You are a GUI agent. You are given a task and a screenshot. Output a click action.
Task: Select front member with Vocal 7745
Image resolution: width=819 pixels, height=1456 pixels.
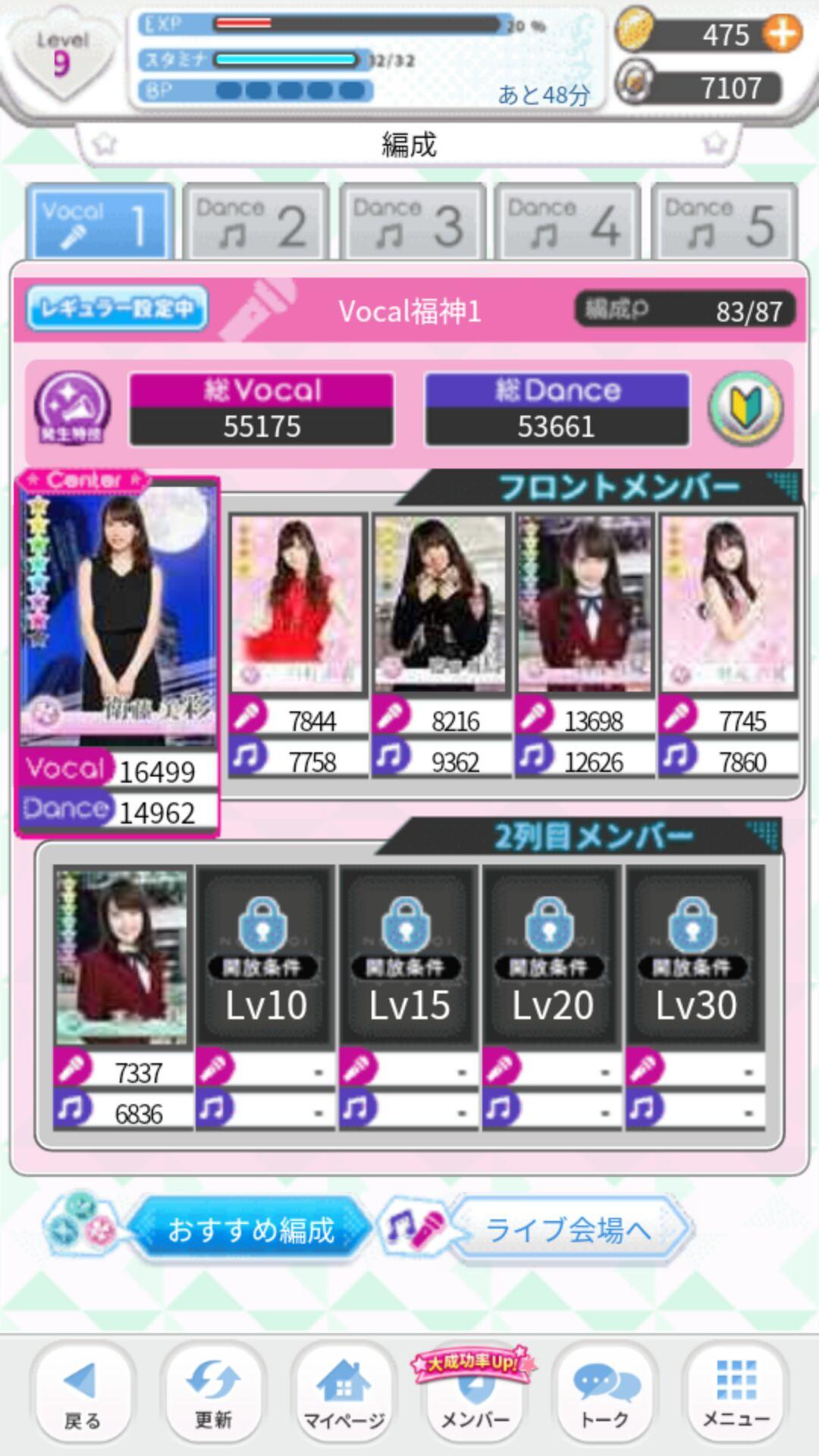coord(727,603)
